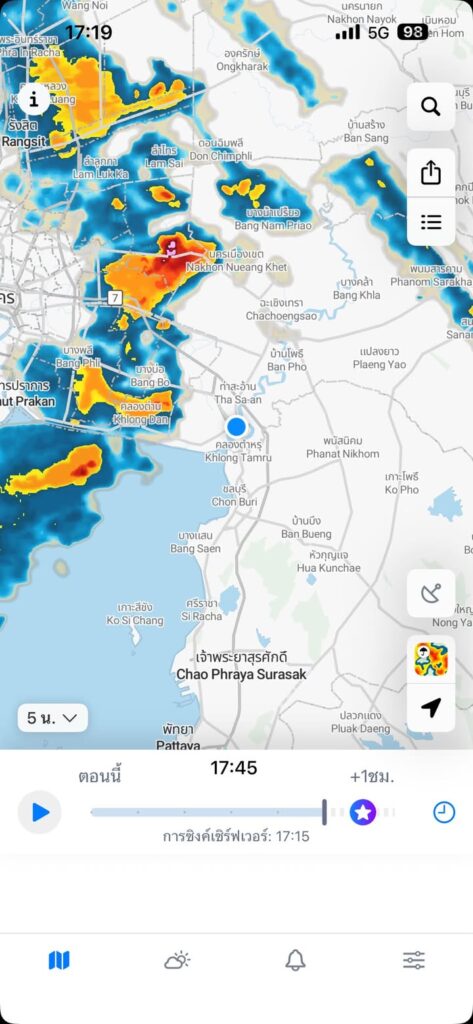Center the map on my location
473x1024 pixels.
pyautogui.click(x=431, y=708)
